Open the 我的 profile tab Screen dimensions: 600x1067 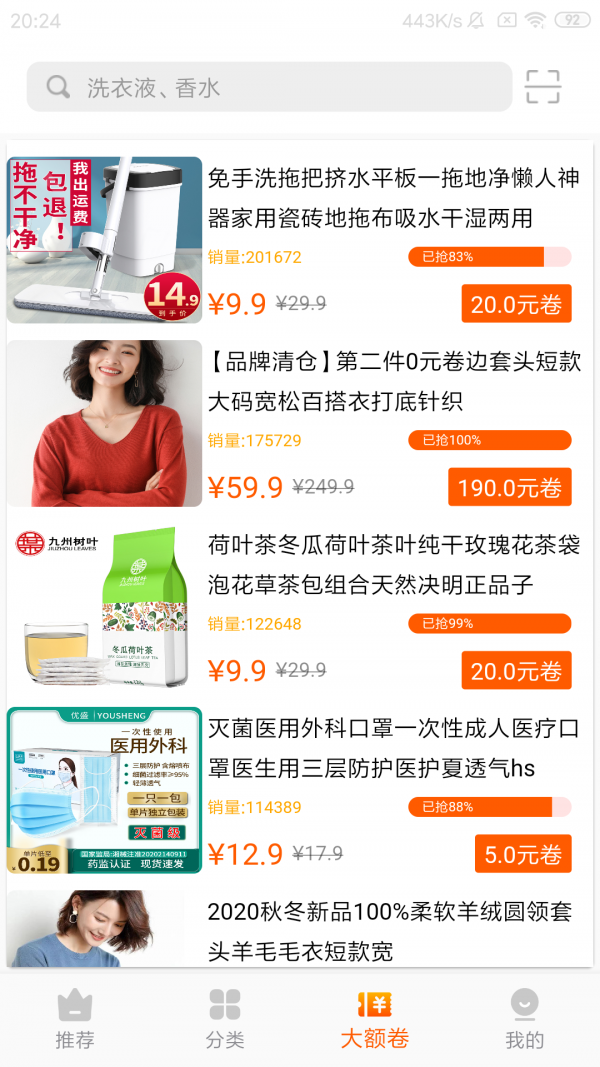click(524, 1020)
